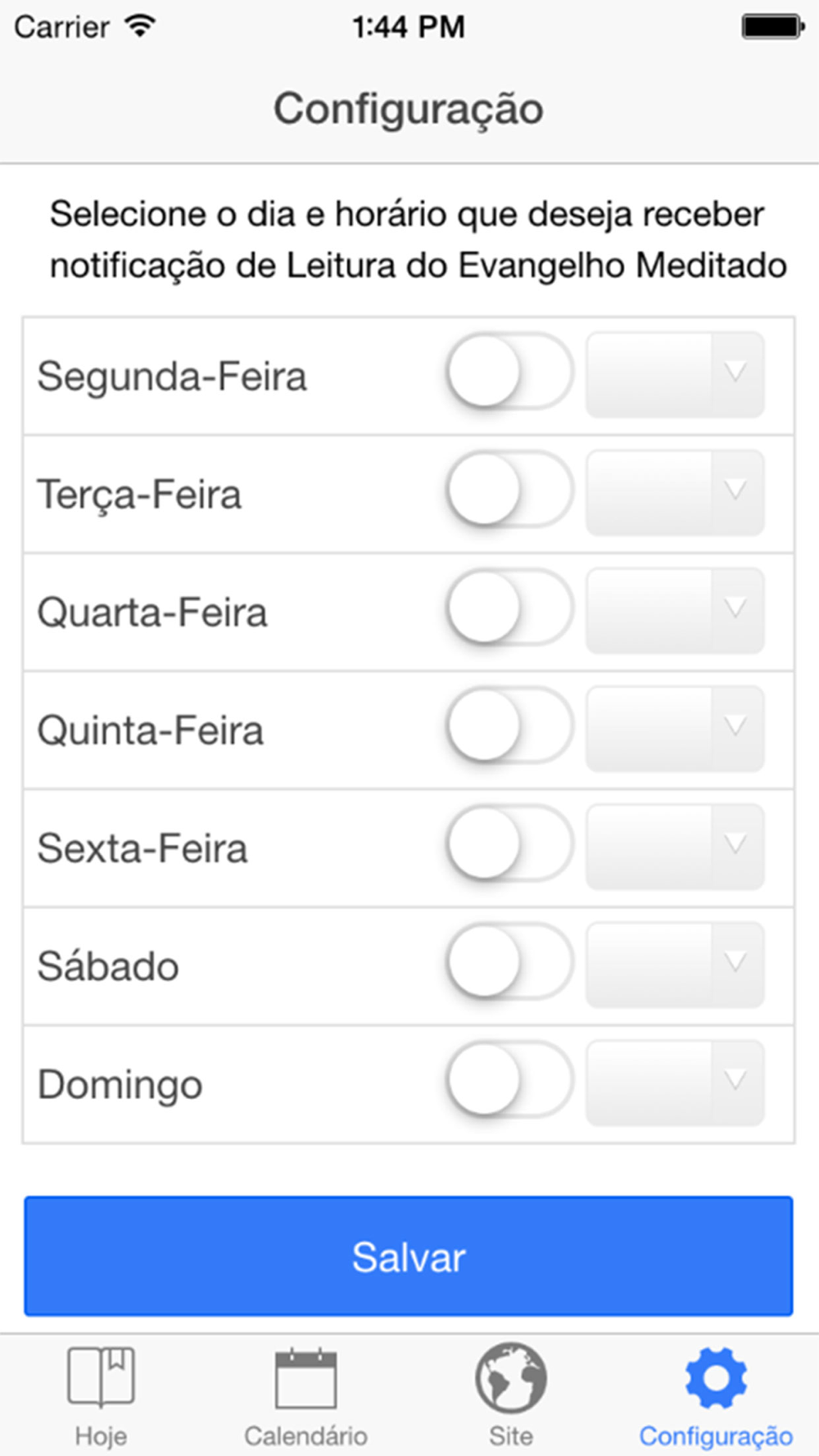Open the Sexta-Feira time dropdown
The height and width of the screenshot is (1456, 819).
coord(676,846)
